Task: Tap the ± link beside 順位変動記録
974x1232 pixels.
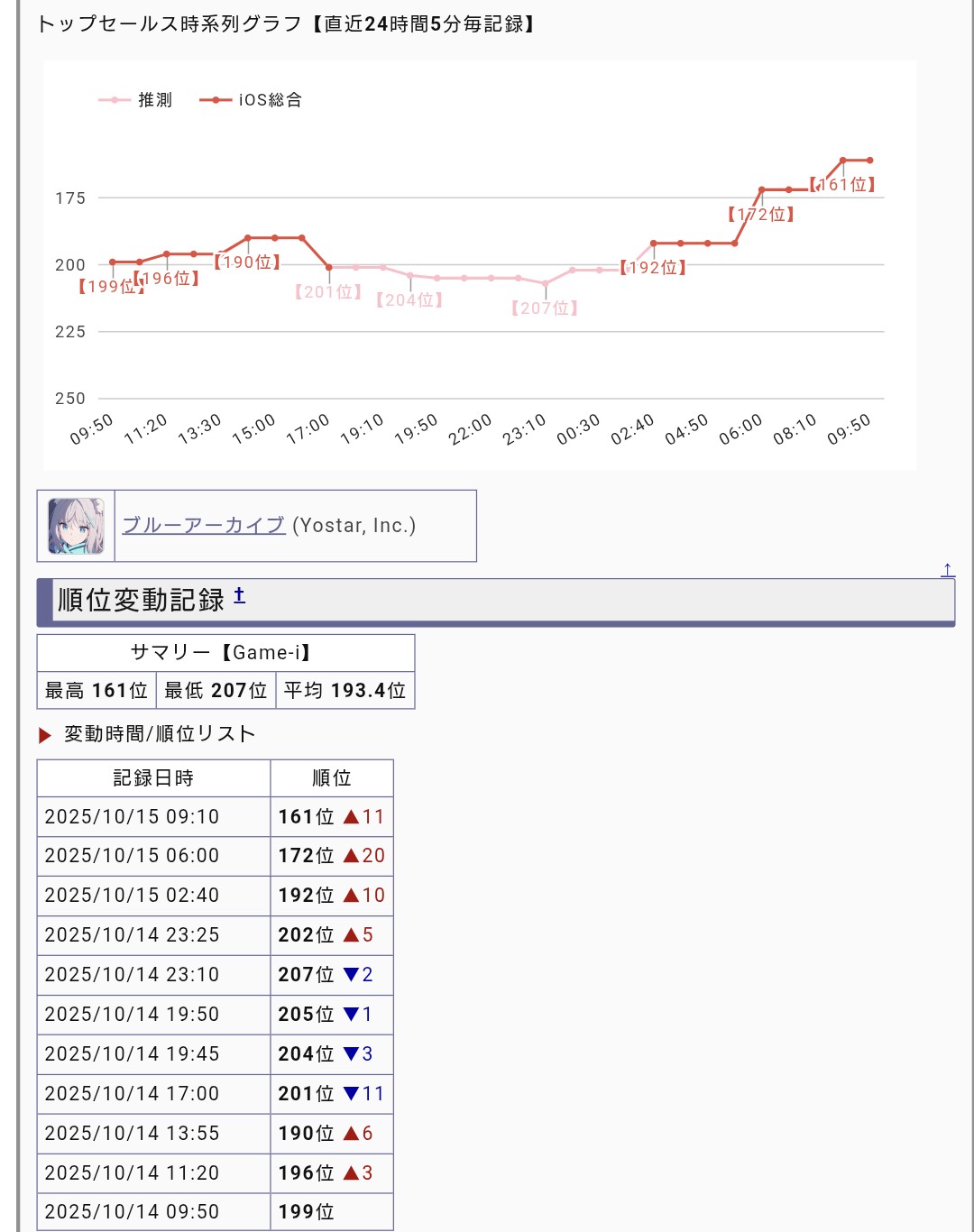Action: coord(239,595)
